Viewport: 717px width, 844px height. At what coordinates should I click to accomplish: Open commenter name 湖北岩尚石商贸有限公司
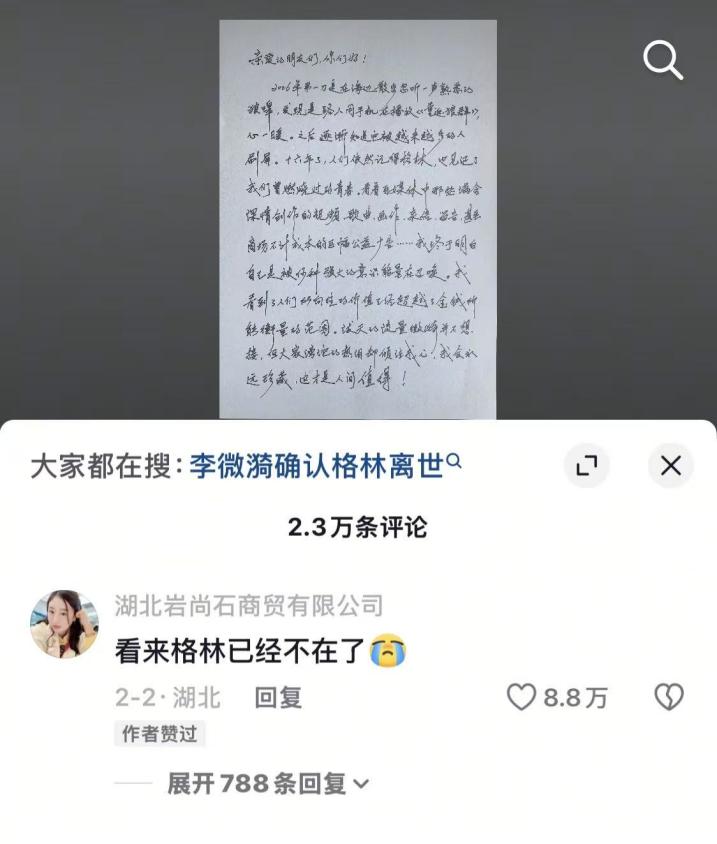pyautogui.click(x=248, y=604)
